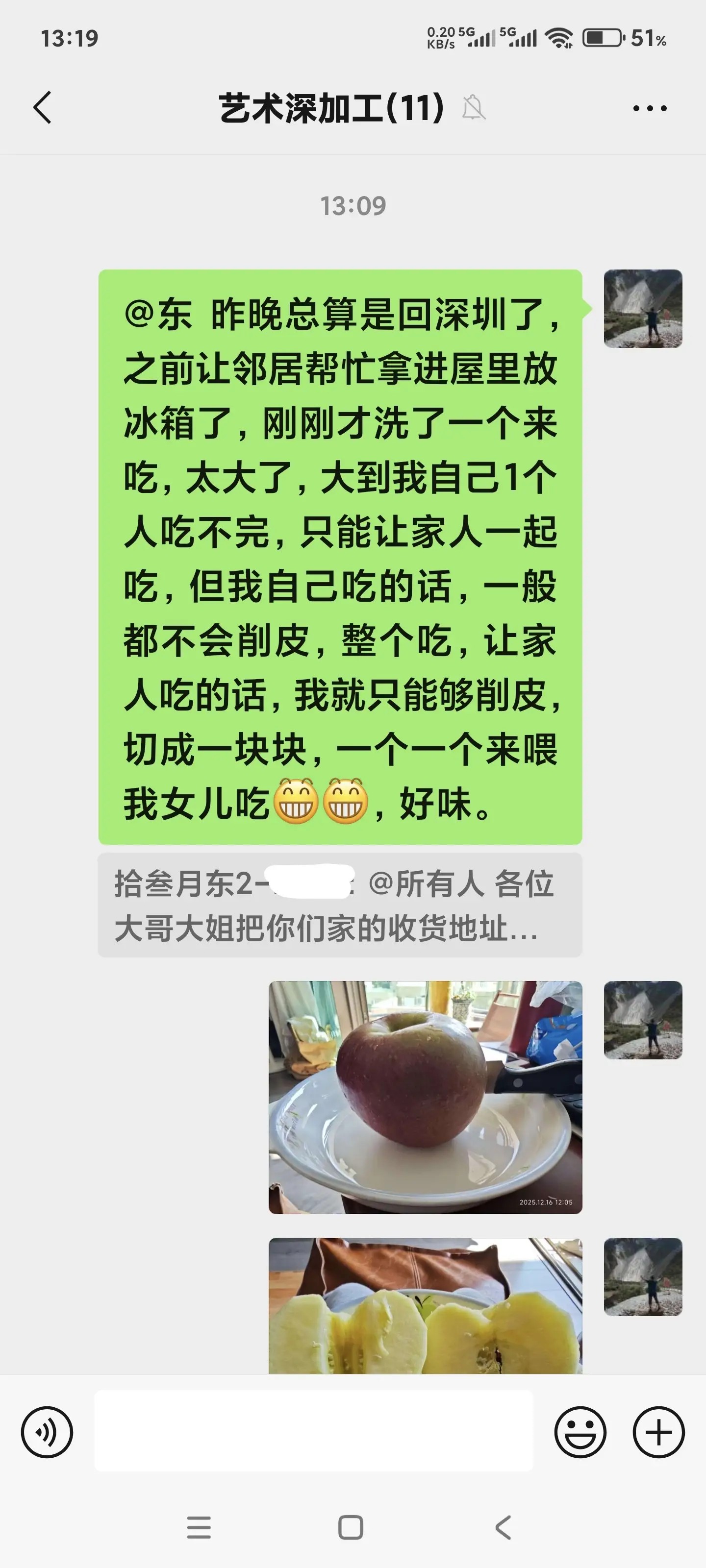Image resolution: width=706 pixels, height=1568 pixels.
Task: Tap the message text field
Action: [313, 1430]
